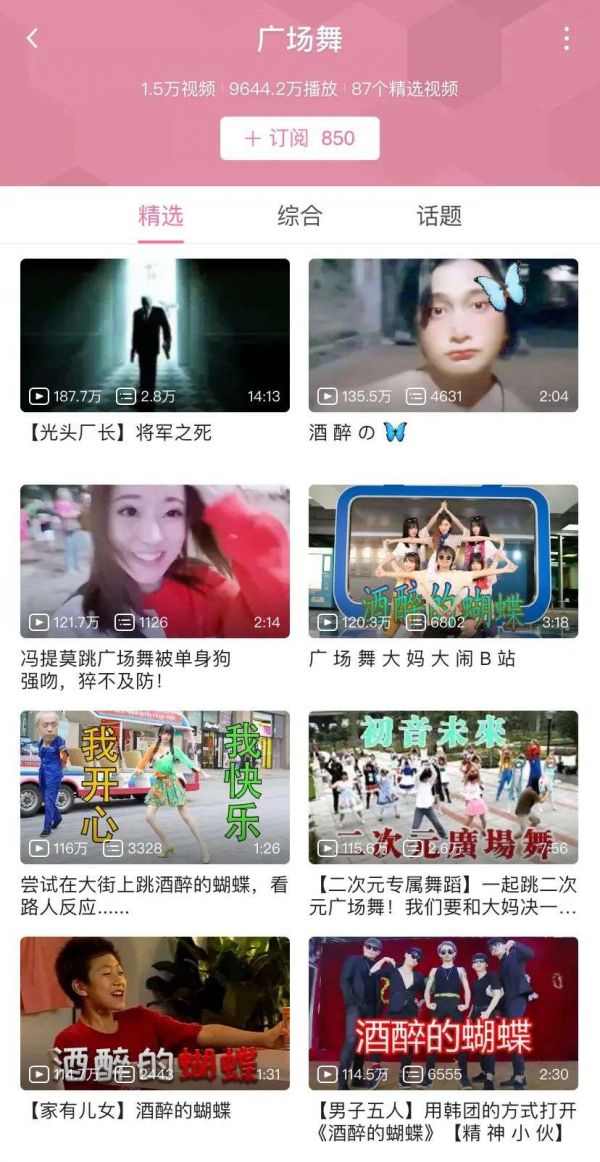Watch 【家有儿女】酒醉的蝴蝶 video
600x1162 pixels.
tap(155, 1013)
